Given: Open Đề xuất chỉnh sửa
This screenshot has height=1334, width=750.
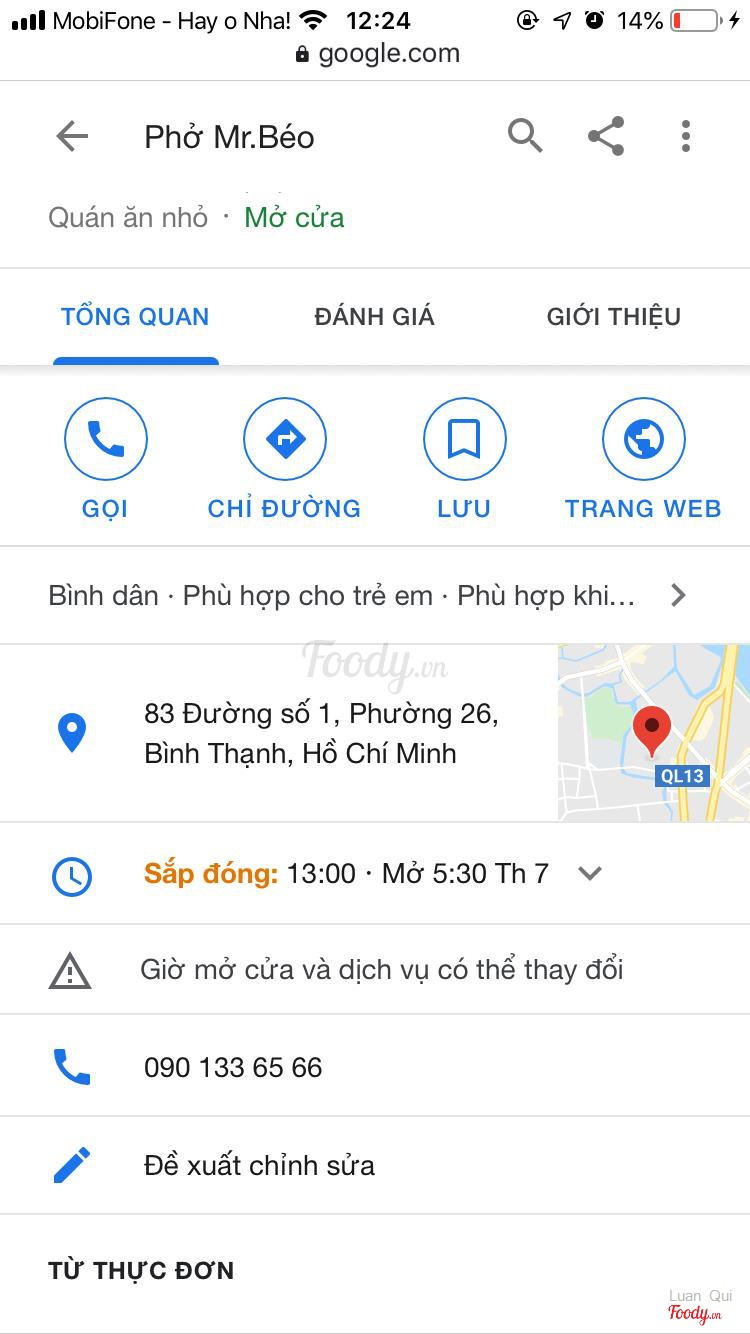Looking at the screenshot, I should click(260, 1165).
